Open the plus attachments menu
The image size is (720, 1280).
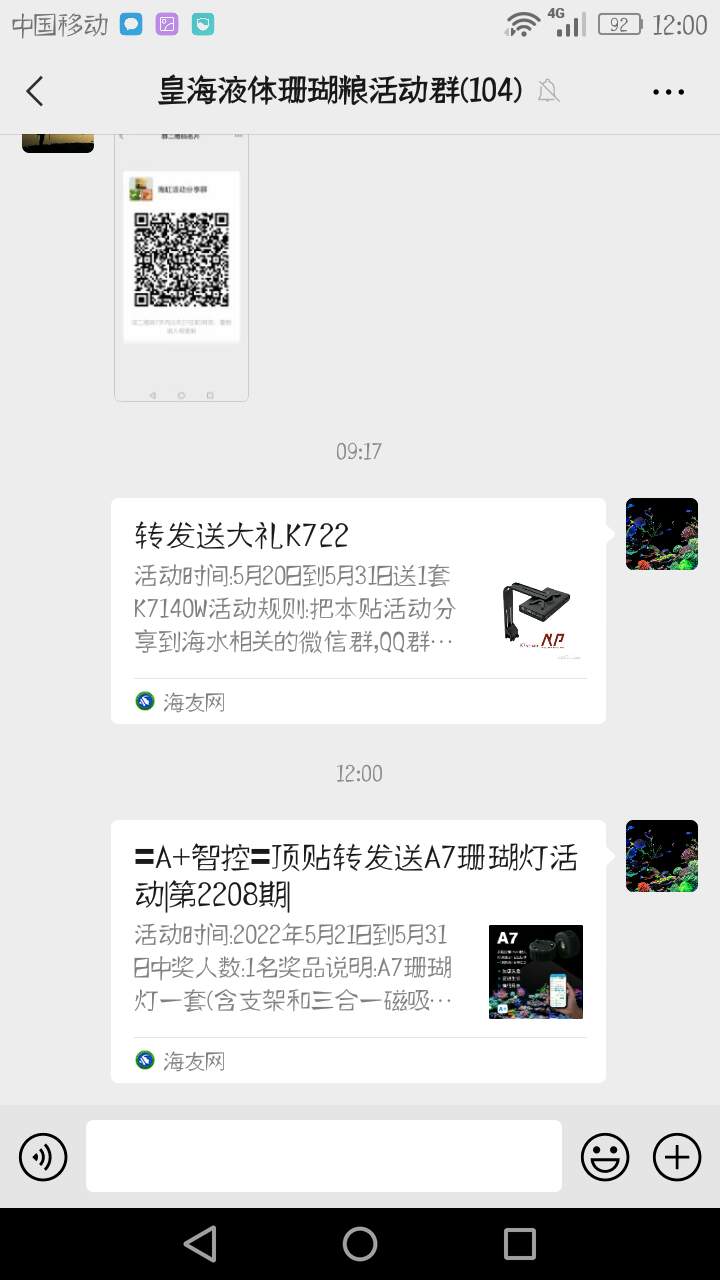[x=677, y=1158]
